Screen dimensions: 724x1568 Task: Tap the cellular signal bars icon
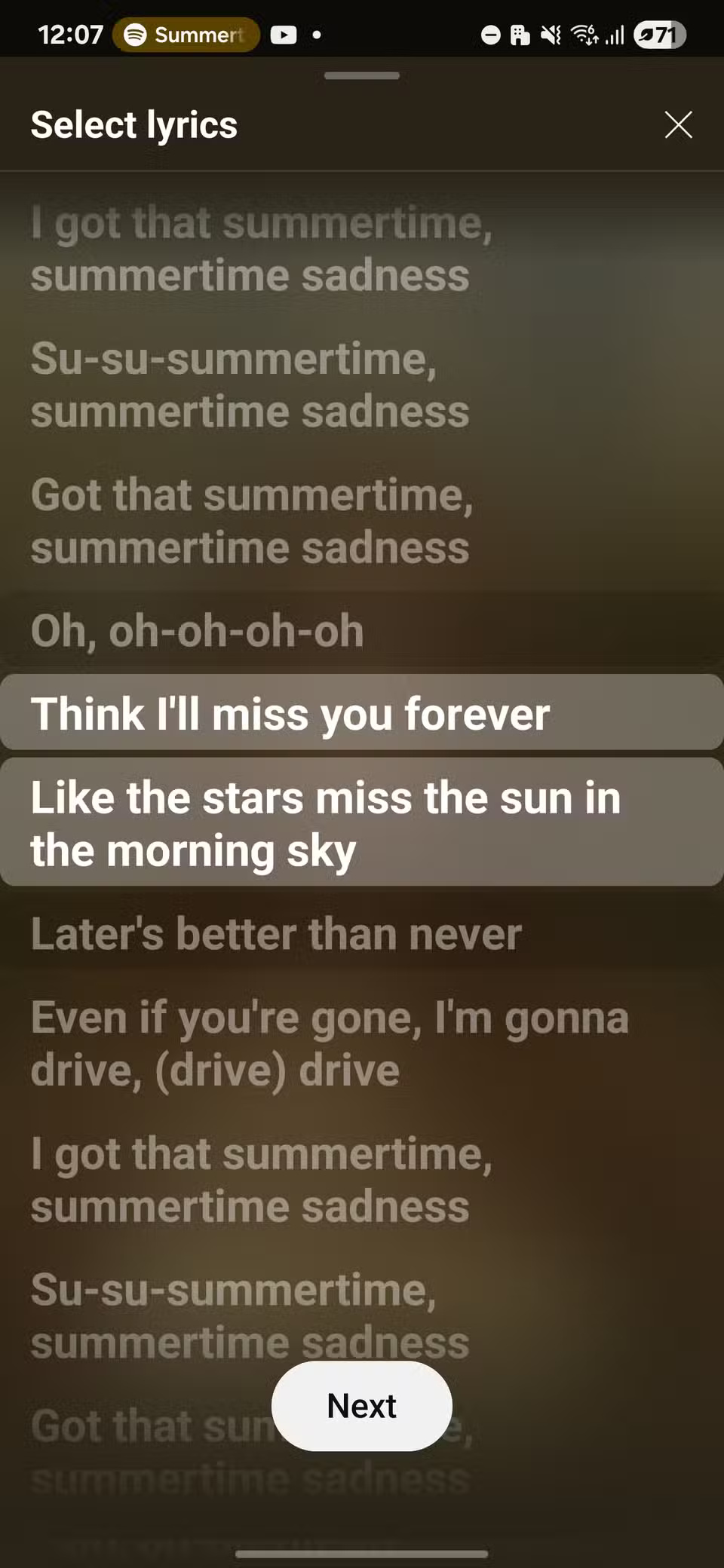[612, 35]
